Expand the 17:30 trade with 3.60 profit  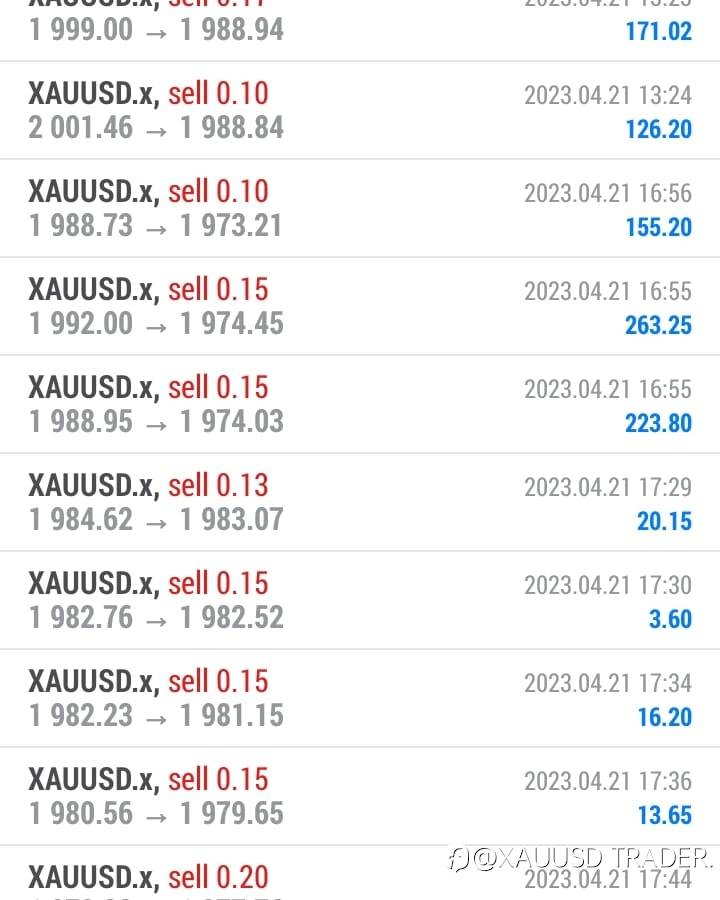[360, 600]
